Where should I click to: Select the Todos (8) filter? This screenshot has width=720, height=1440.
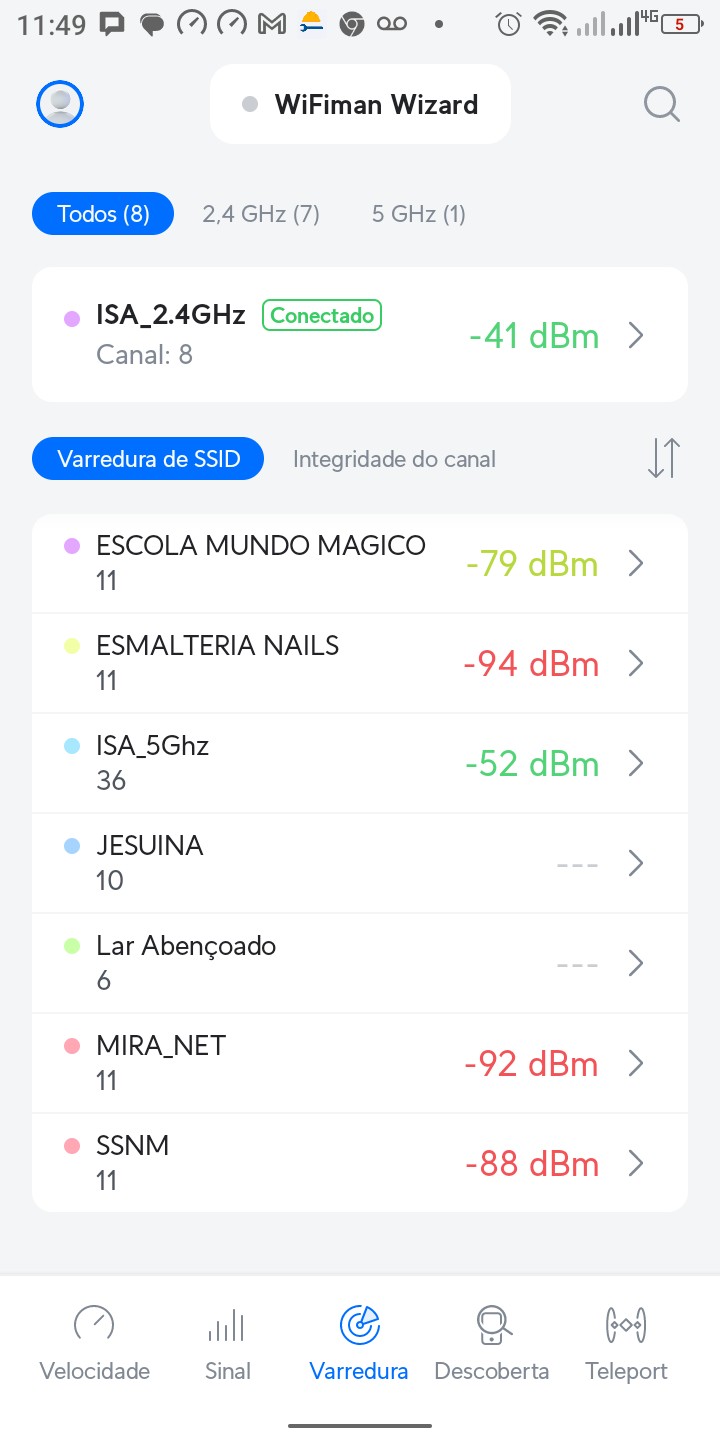coord(103,214)
